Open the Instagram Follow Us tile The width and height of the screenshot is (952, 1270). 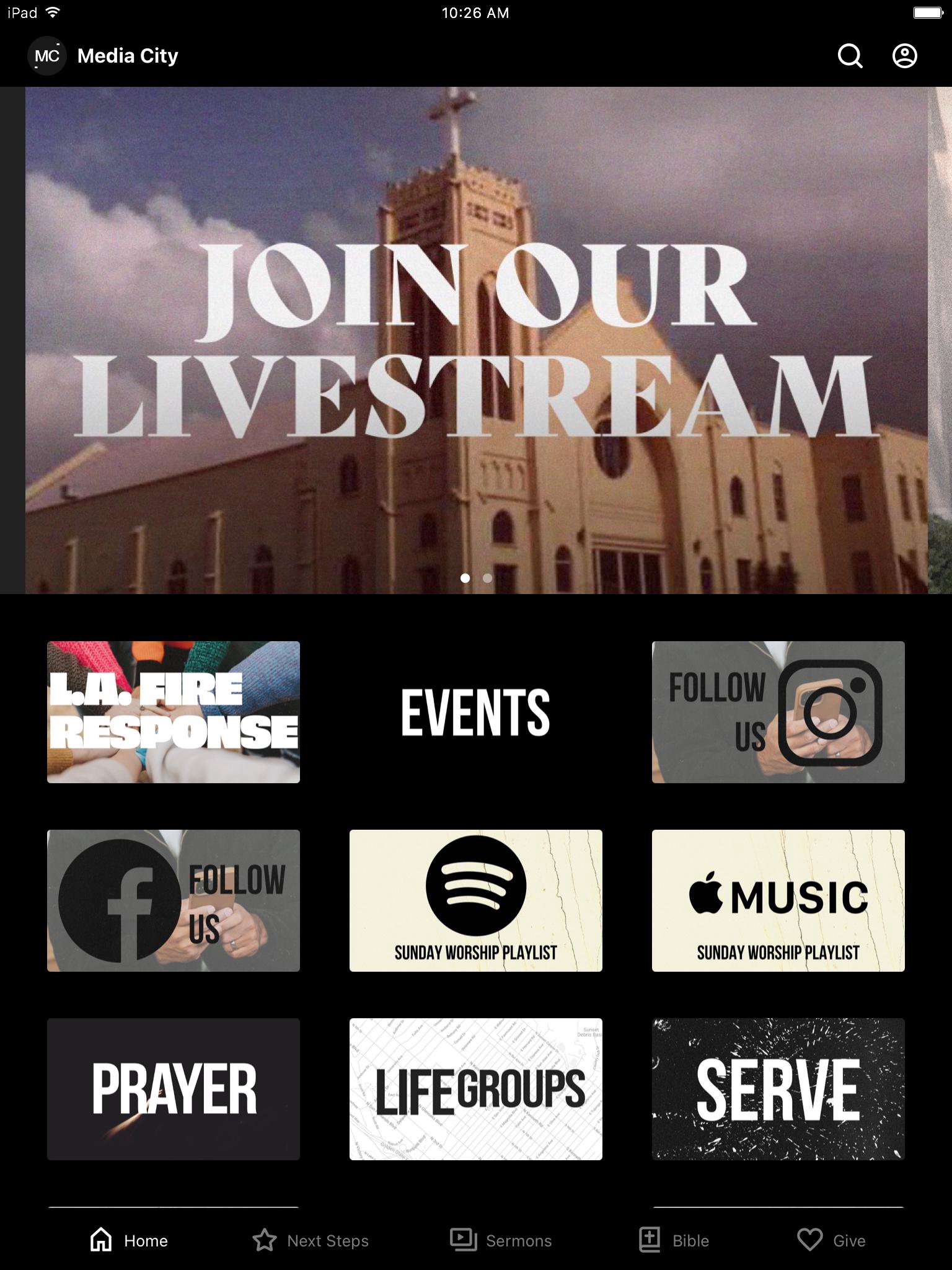tap(778, 712)
